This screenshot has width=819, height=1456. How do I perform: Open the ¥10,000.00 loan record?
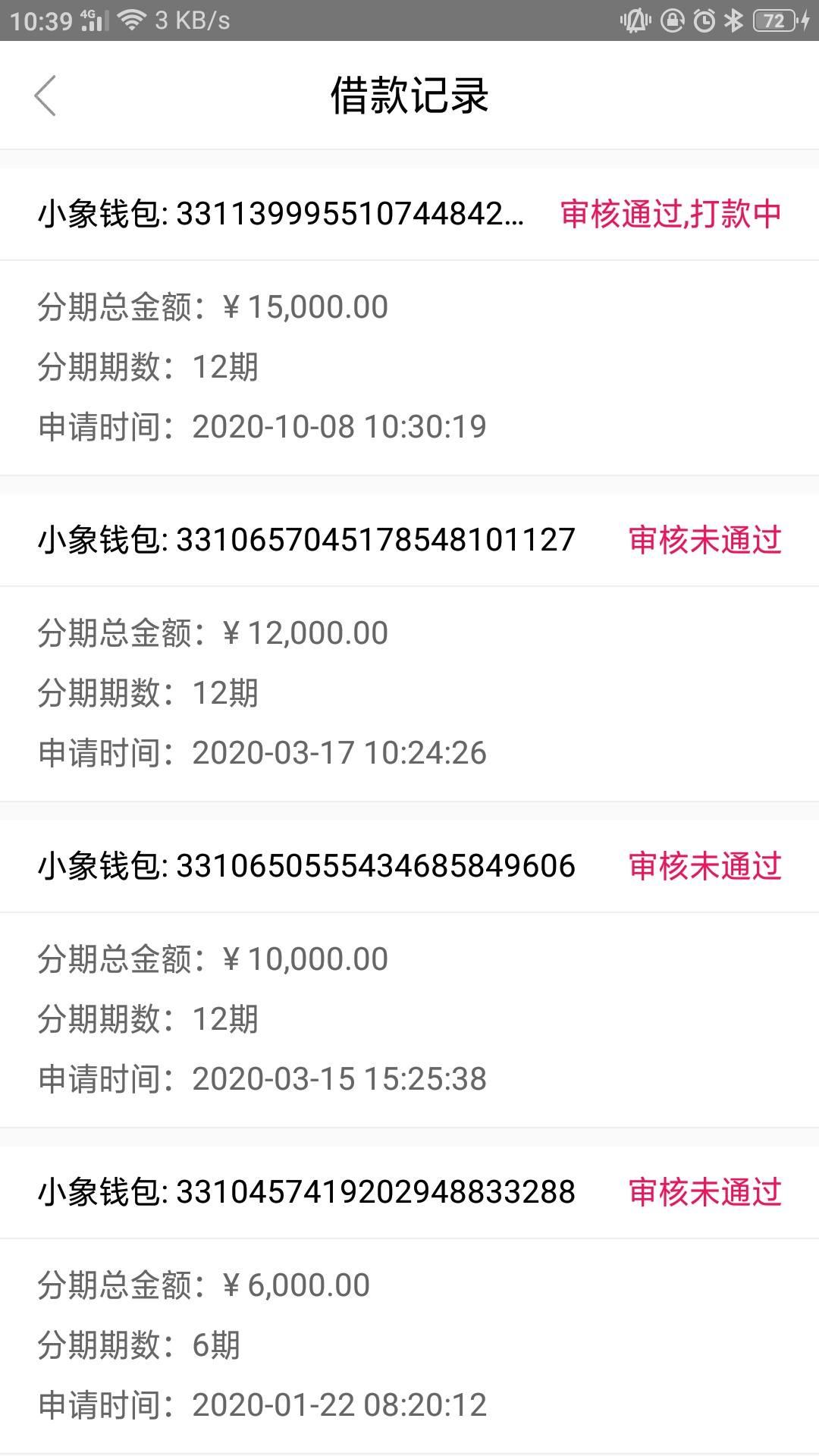[409, 974]
